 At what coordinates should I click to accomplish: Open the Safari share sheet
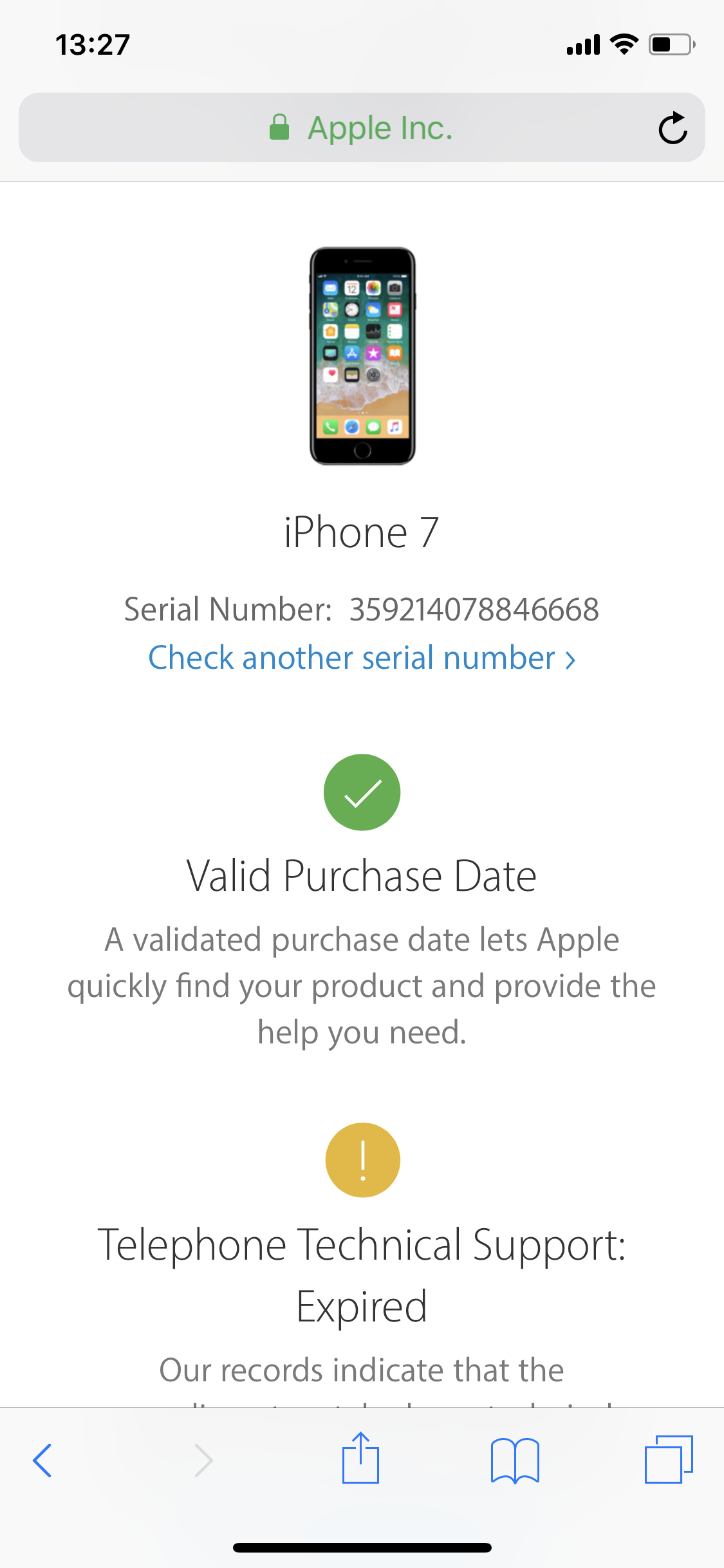click(x=360, y=1459)
